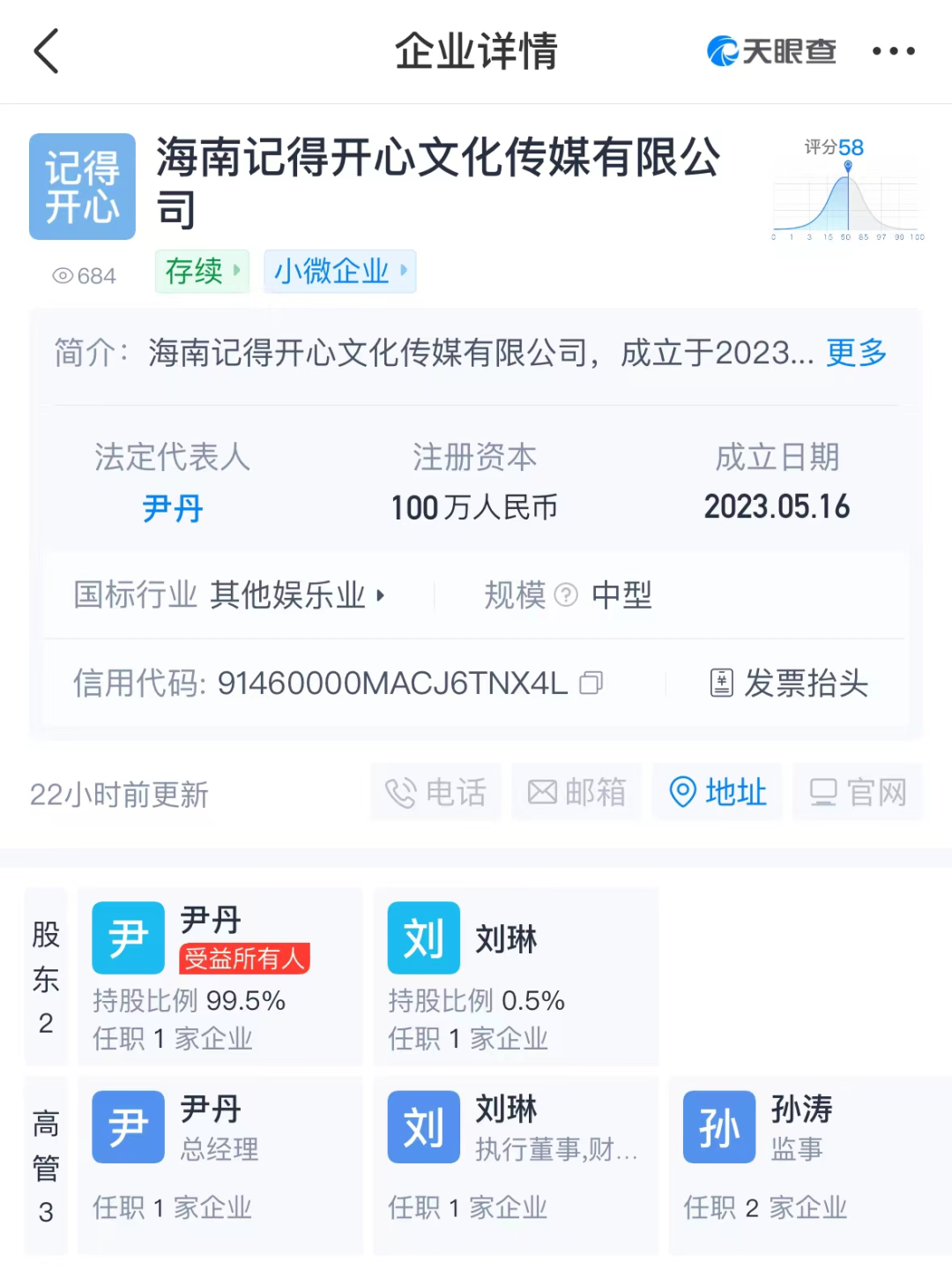Open shareholder card 尹丹 with 99.5%
Screen dimensions: 952x1270
pyautogui.click(x=220, y=976)
